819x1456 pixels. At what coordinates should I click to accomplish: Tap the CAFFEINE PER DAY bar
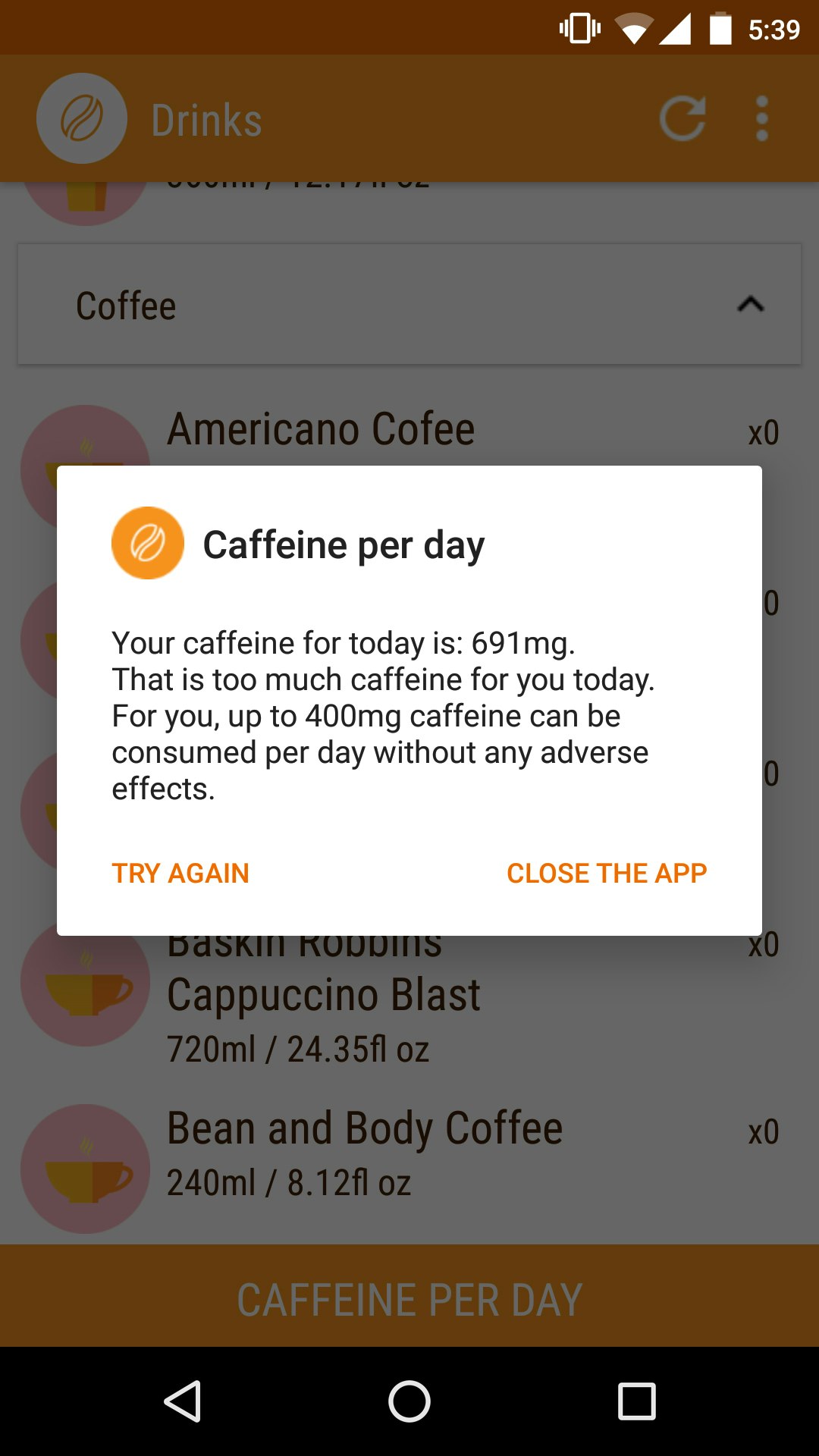[409, 1298]
